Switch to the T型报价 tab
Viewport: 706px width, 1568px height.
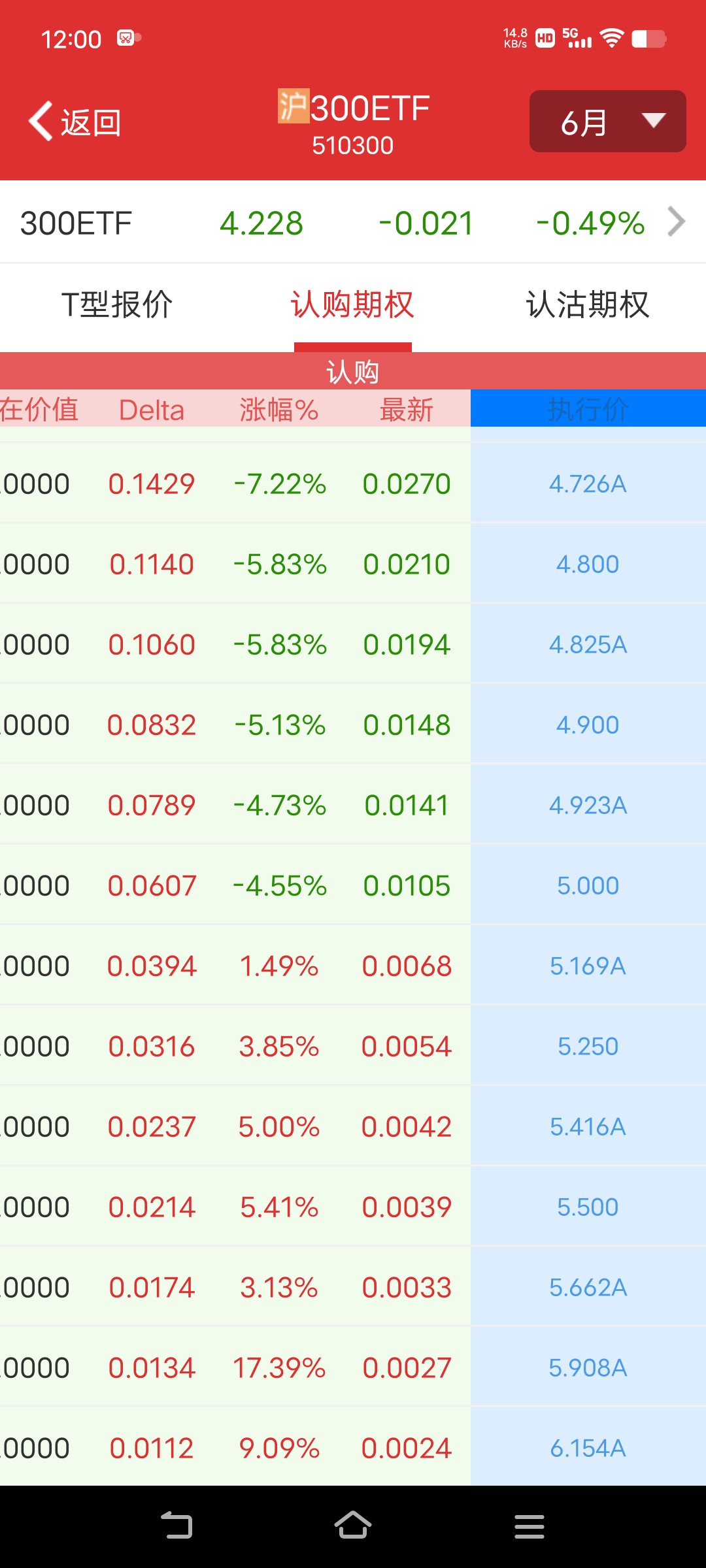coord(117,304)
